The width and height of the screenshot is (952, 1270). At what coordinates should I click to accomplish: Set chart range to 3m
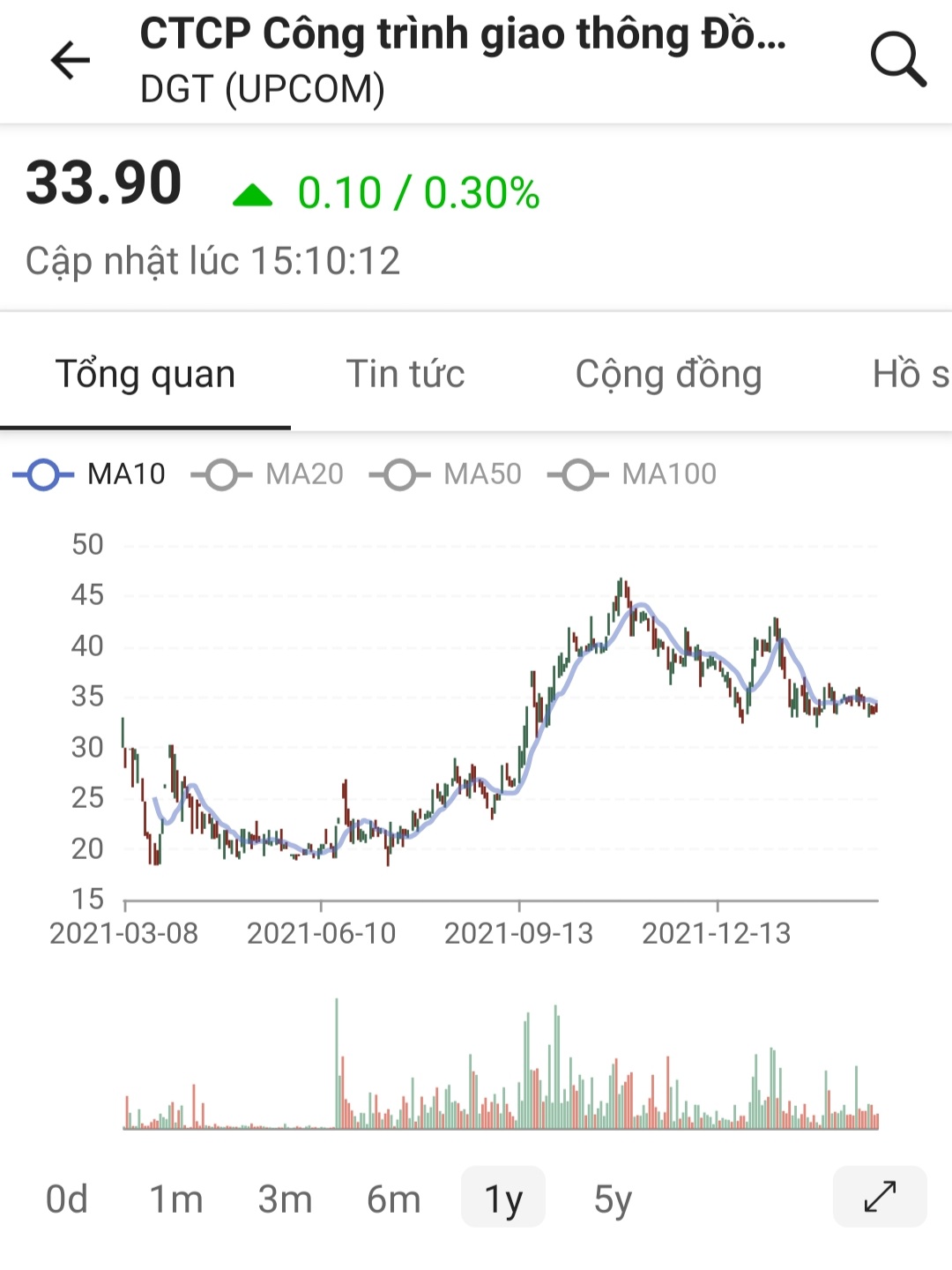(x=285, y=1199)
